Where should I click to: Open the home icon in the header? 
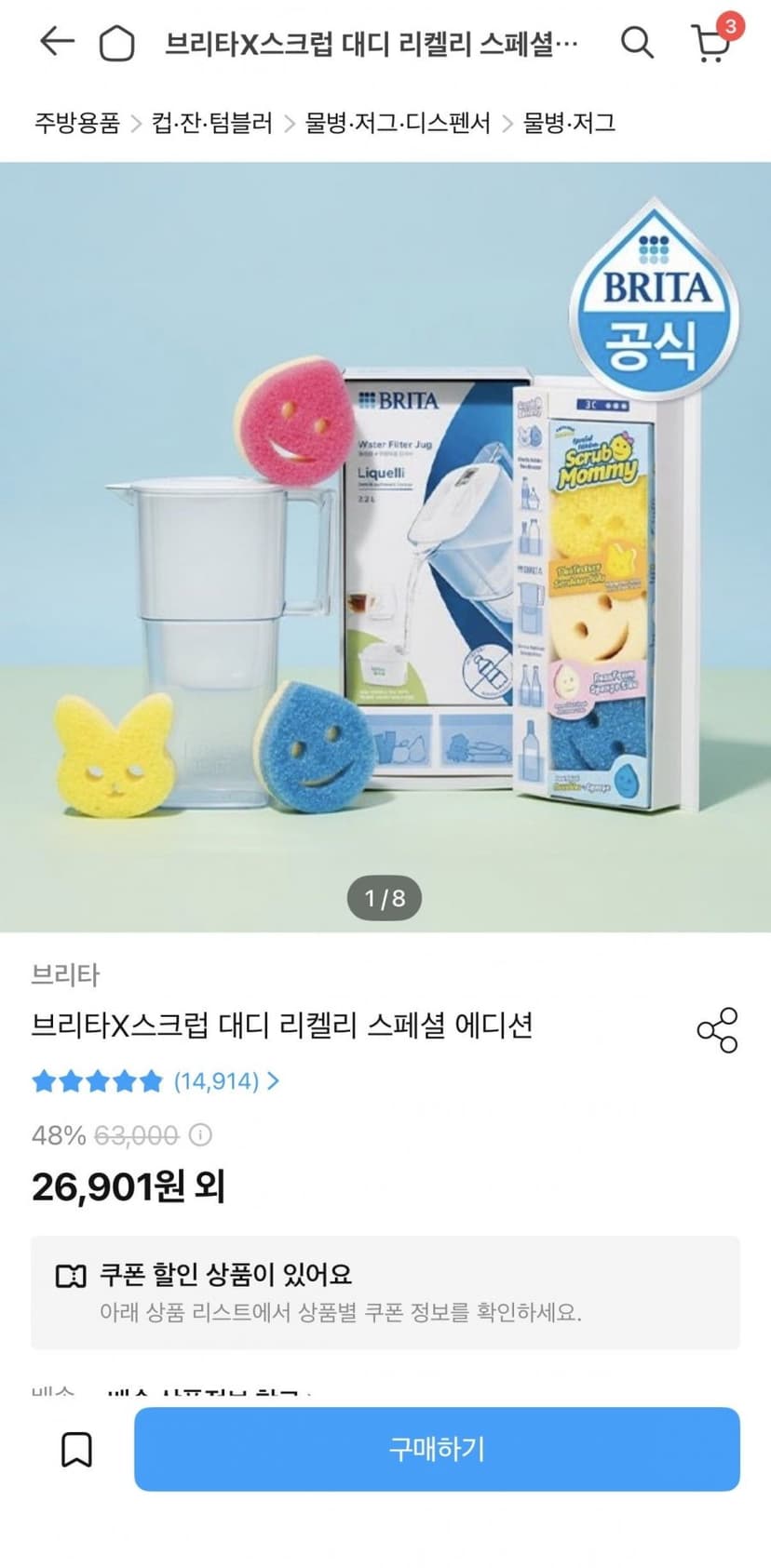(116, 43)
